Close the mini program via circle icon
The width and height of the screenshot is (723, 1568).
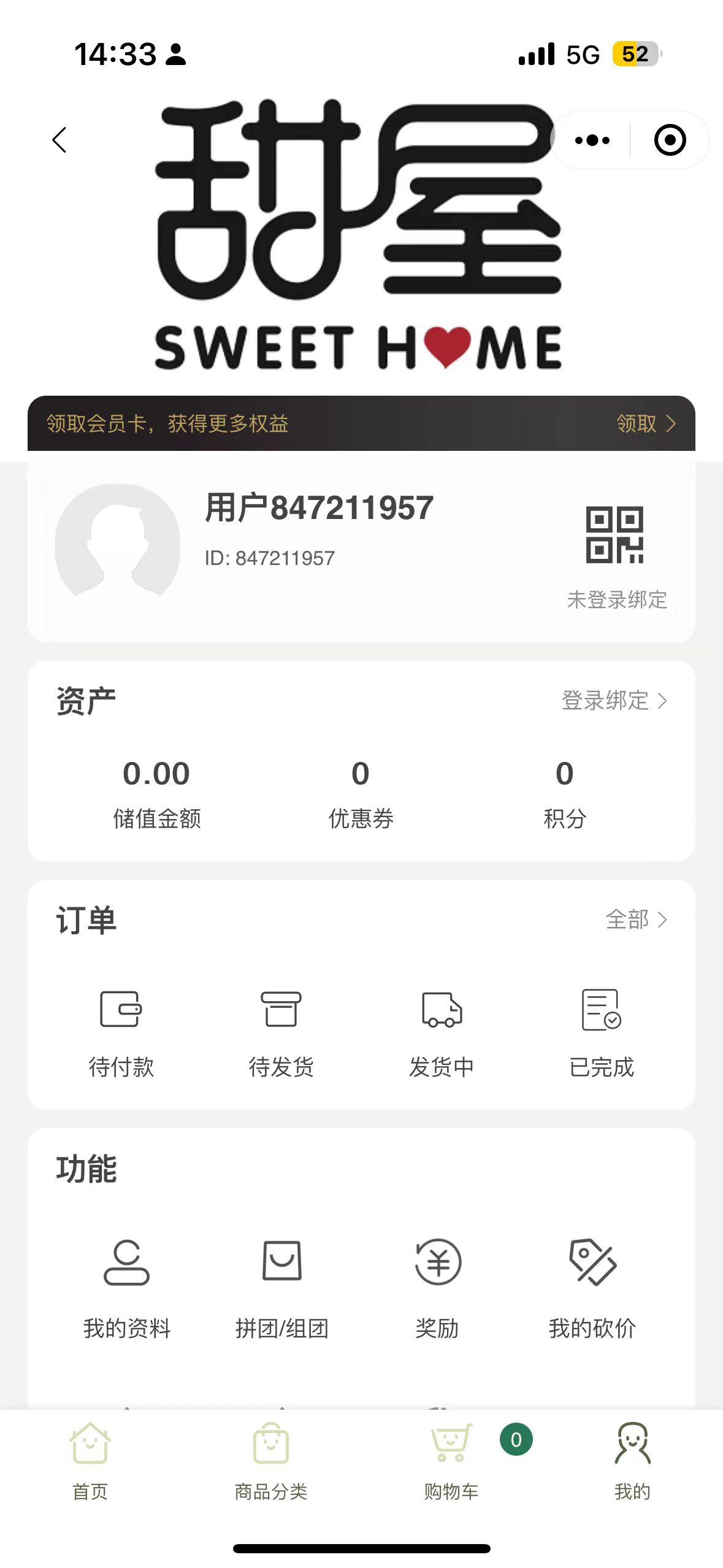tap(670, 140)
